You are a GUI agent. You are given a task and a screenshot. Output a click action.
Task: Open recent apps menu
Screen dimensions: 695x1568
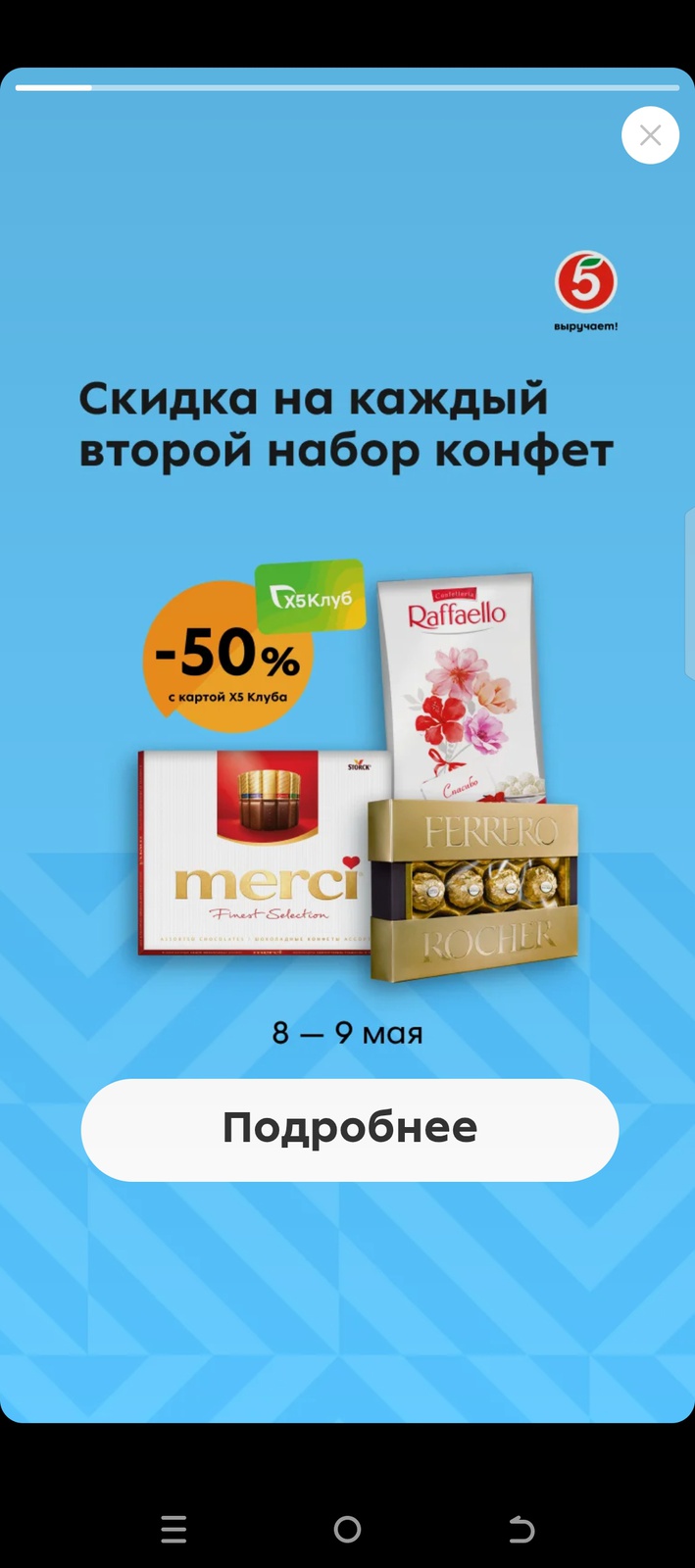coord(174,1529)
